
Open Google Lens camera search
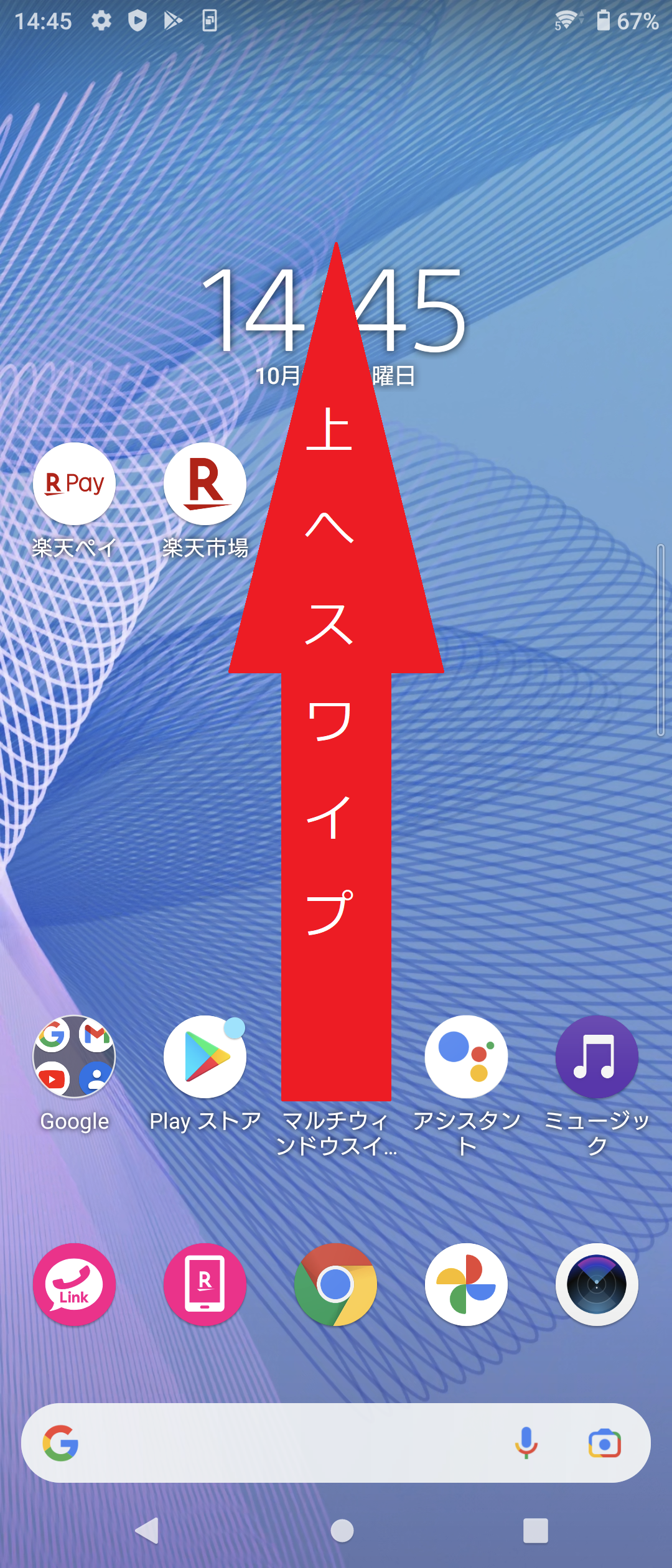[604, 1443]
